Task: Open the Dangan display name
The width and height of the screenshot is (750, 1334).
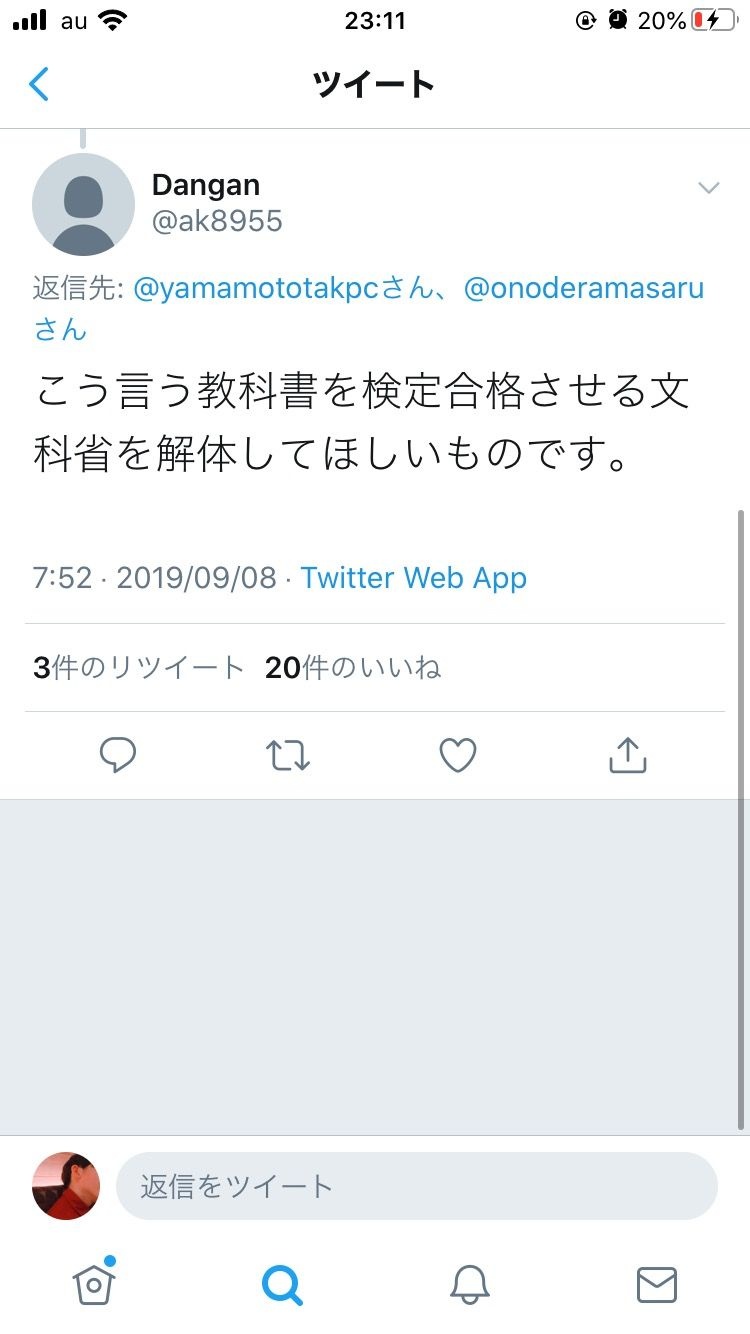Action: (x=206, y=185)
